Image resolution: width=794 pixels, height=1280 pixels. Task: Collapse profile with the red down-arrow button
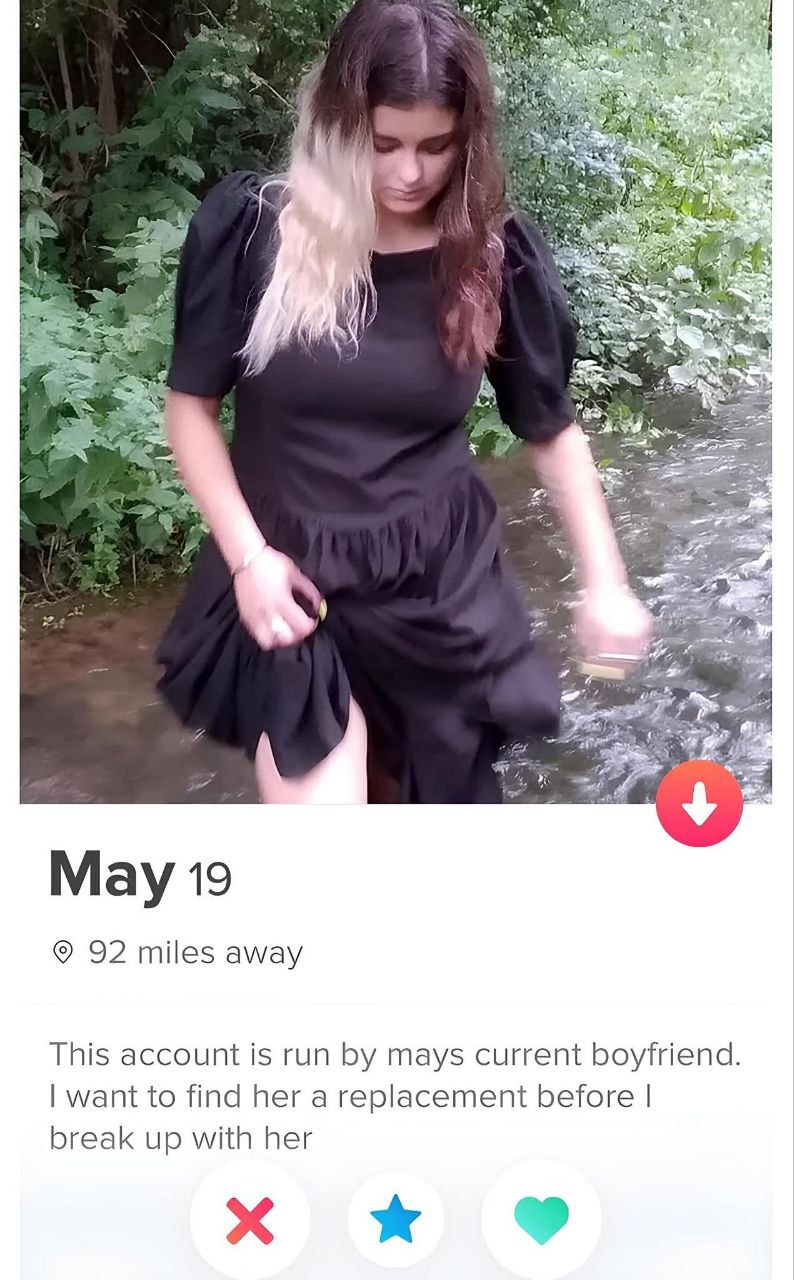(699, 803)
